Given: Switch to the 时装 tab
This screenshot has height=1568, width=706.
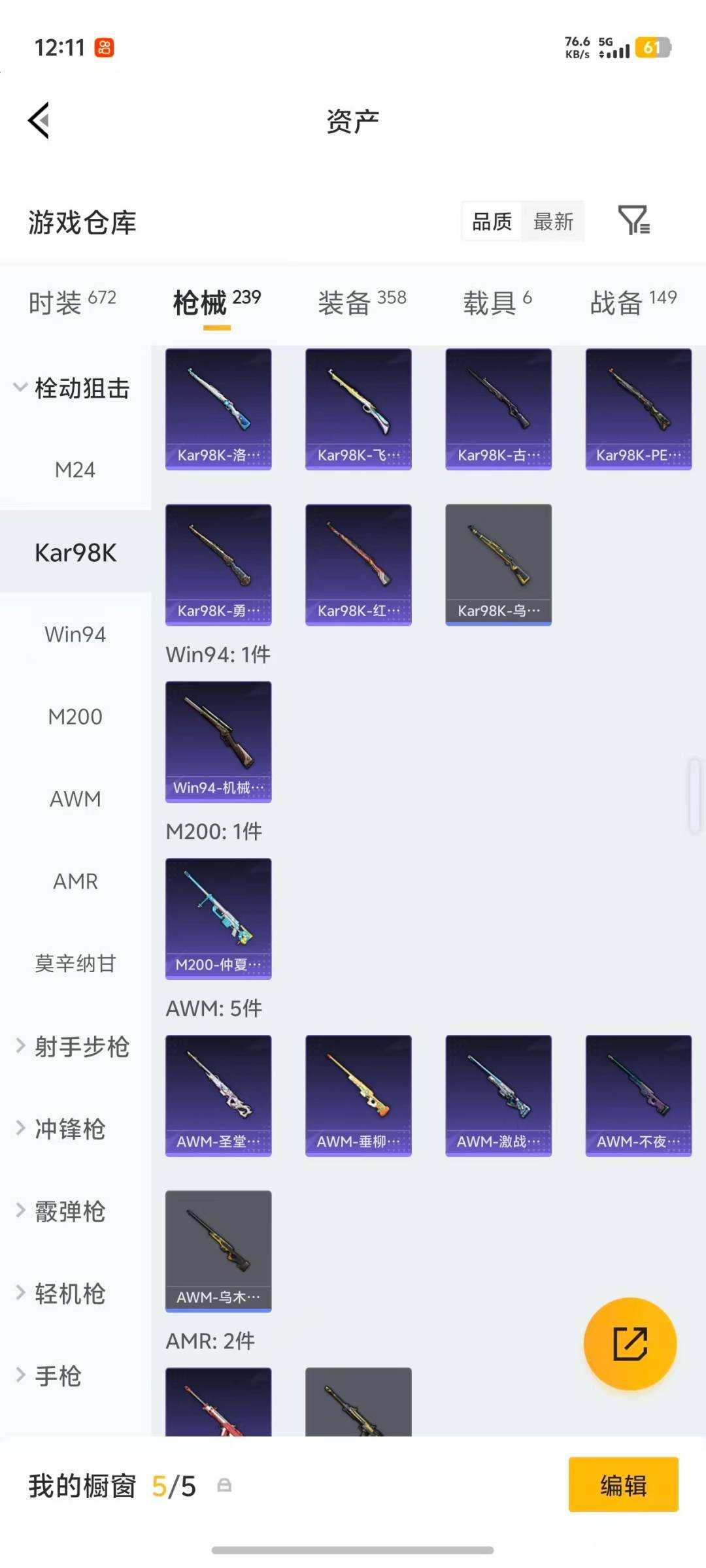Looking at the screenshot, I should 59,299.
